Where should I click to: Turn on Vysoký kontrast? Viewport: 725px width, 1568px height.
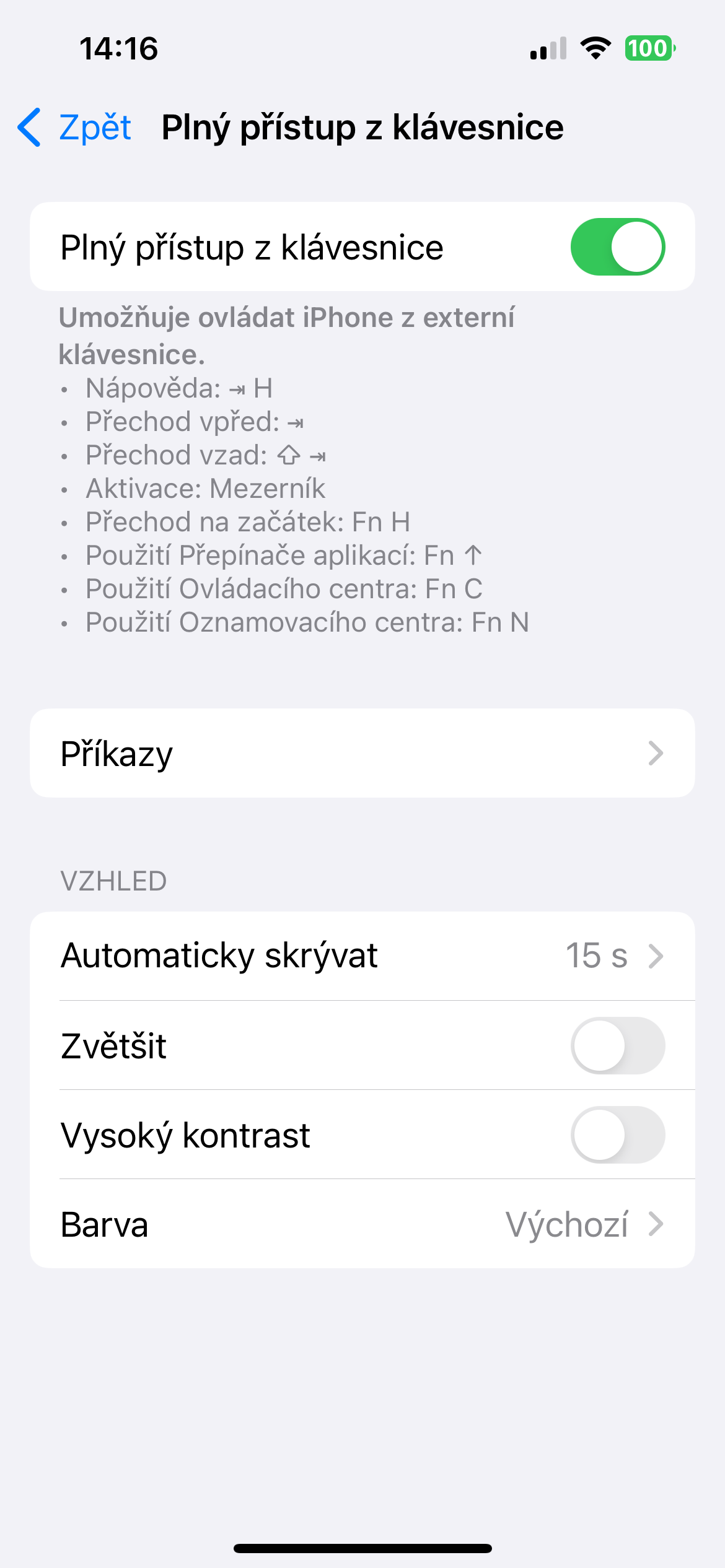pyautogui.click(x=617, y=1135)
